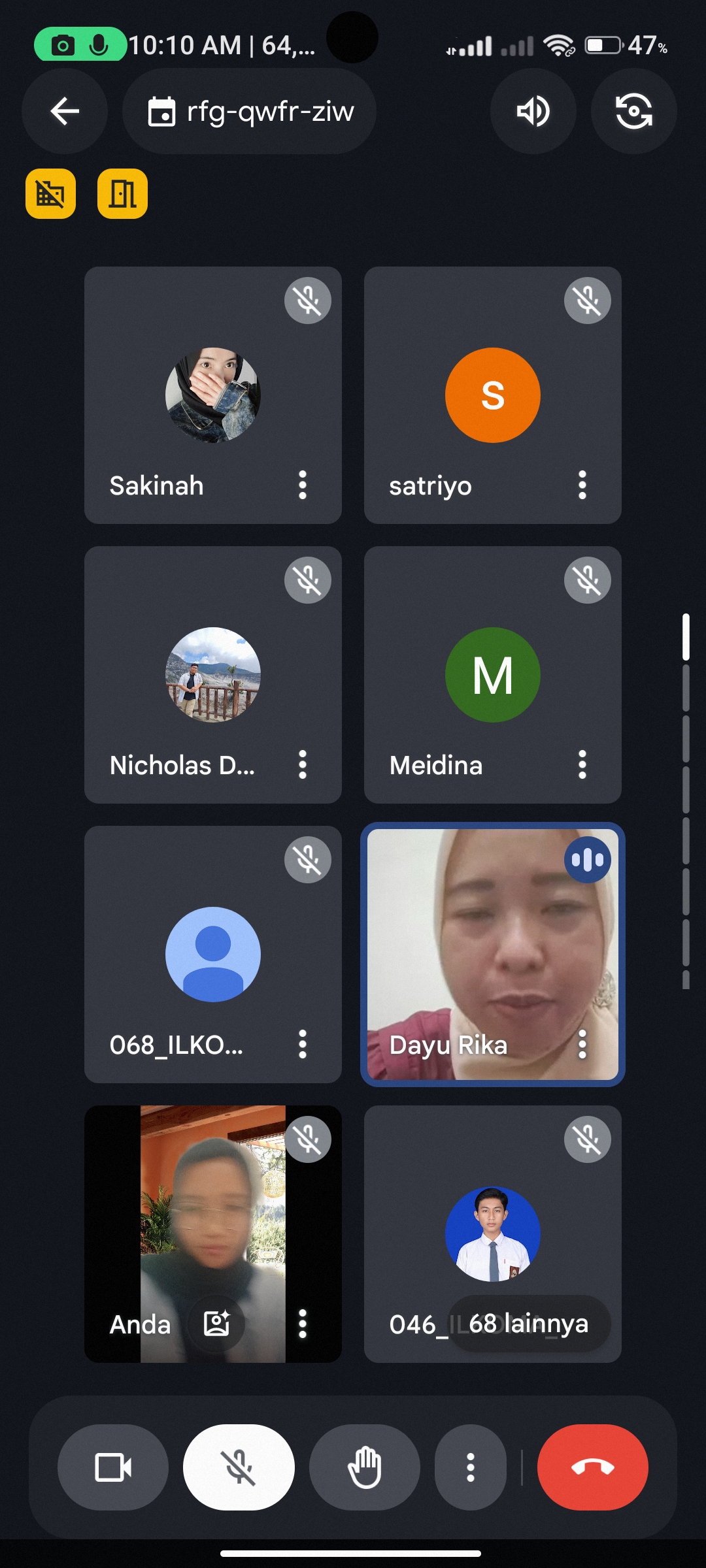This screenshot has height=1568, width=706.
Task: Open meeting details for rfg-qwfr-ziw
Action: 250,111
